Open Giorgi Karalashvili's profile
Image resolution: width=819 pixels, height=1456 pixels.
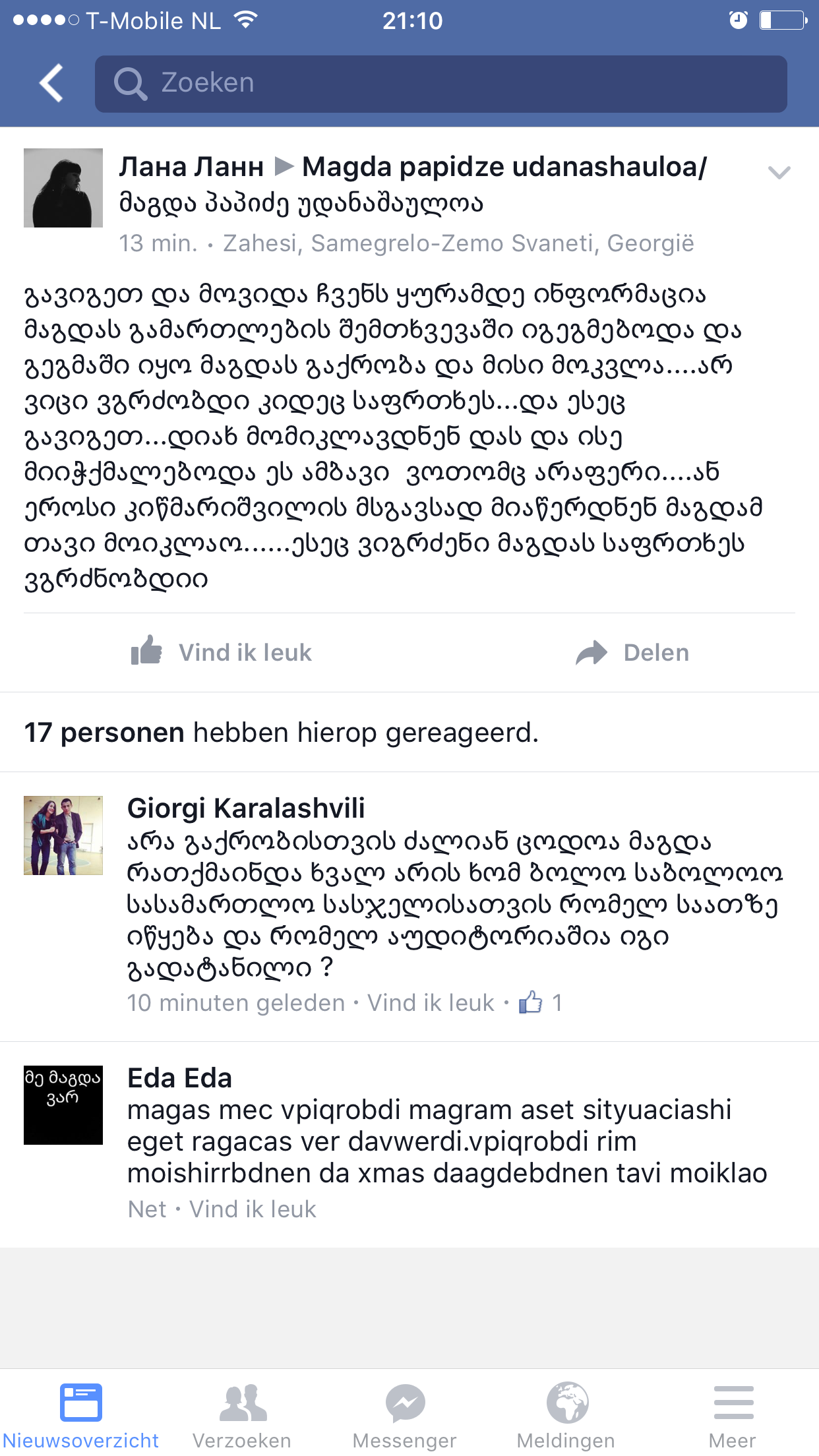(x=246, y=808)
